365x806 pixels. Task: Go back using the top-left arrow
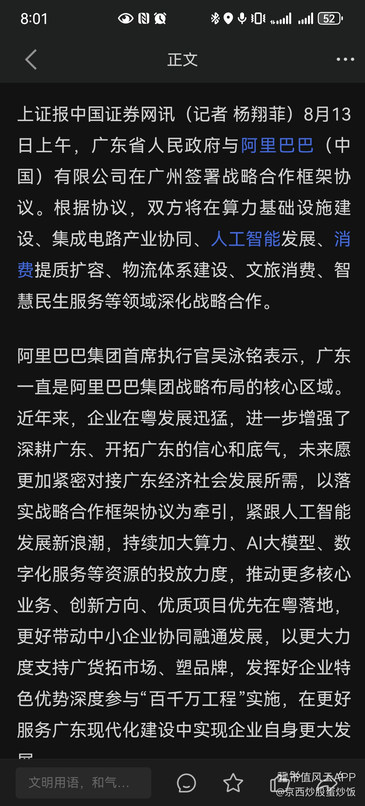click(x=31, y=60)
